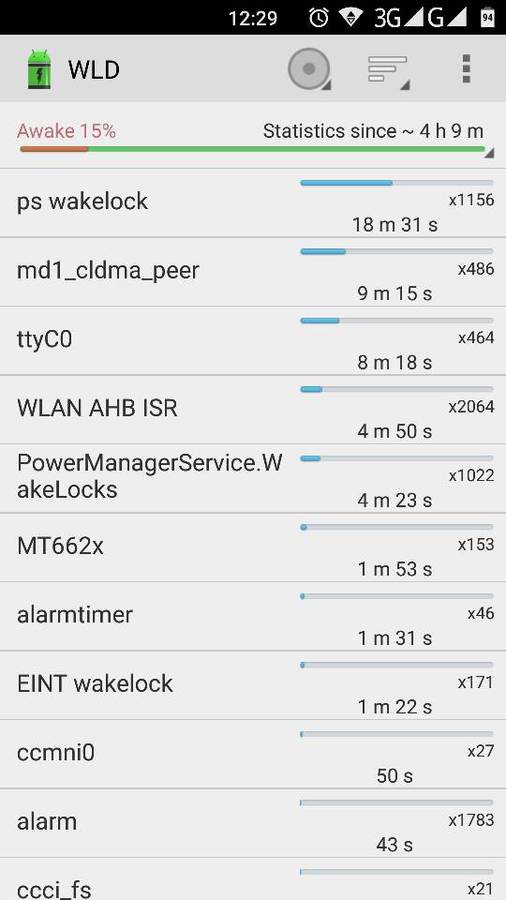Open the md1_cldma_peer entry
The image size is (506, 900).
click(253, 271)
